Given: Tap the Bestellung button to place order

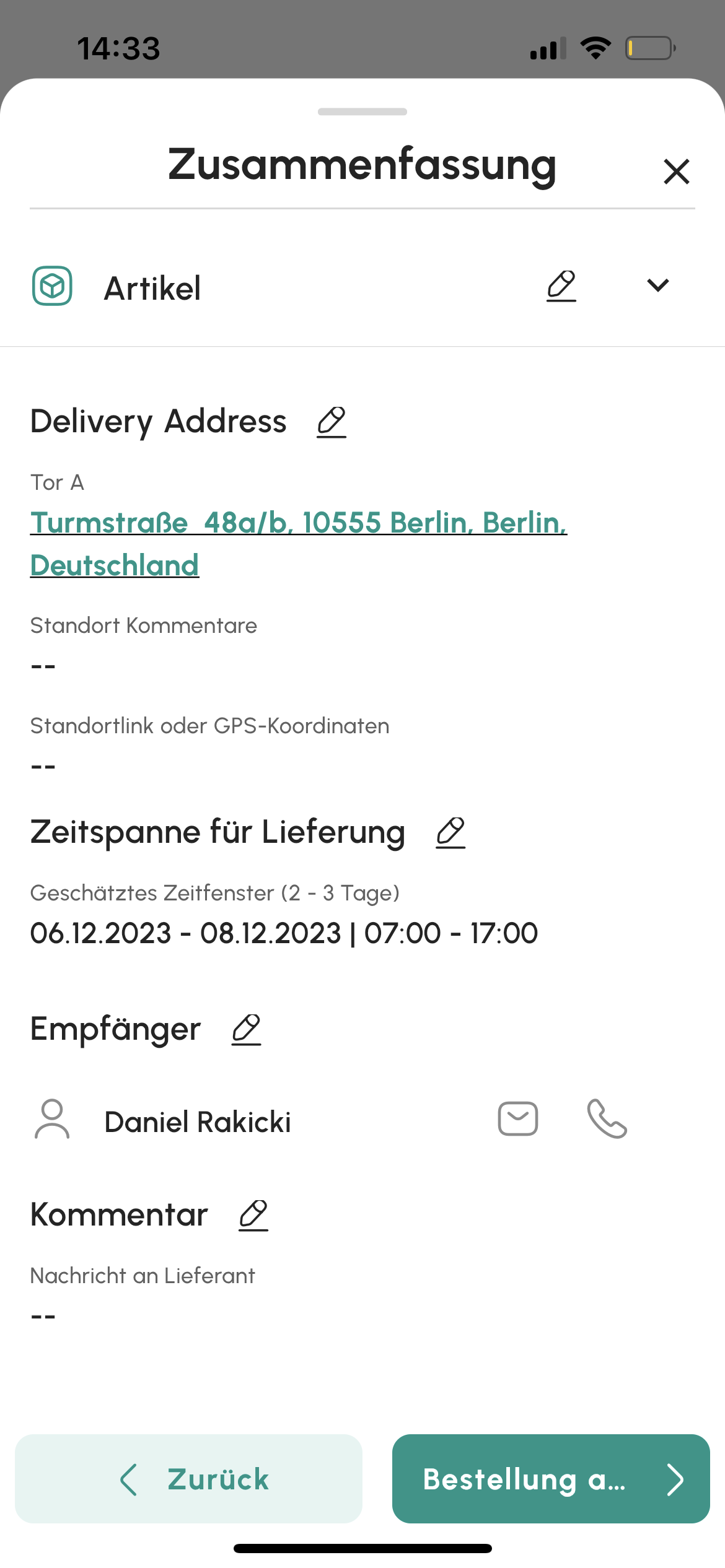Looking at the screenshot, I should click(x=551, y=1479).
